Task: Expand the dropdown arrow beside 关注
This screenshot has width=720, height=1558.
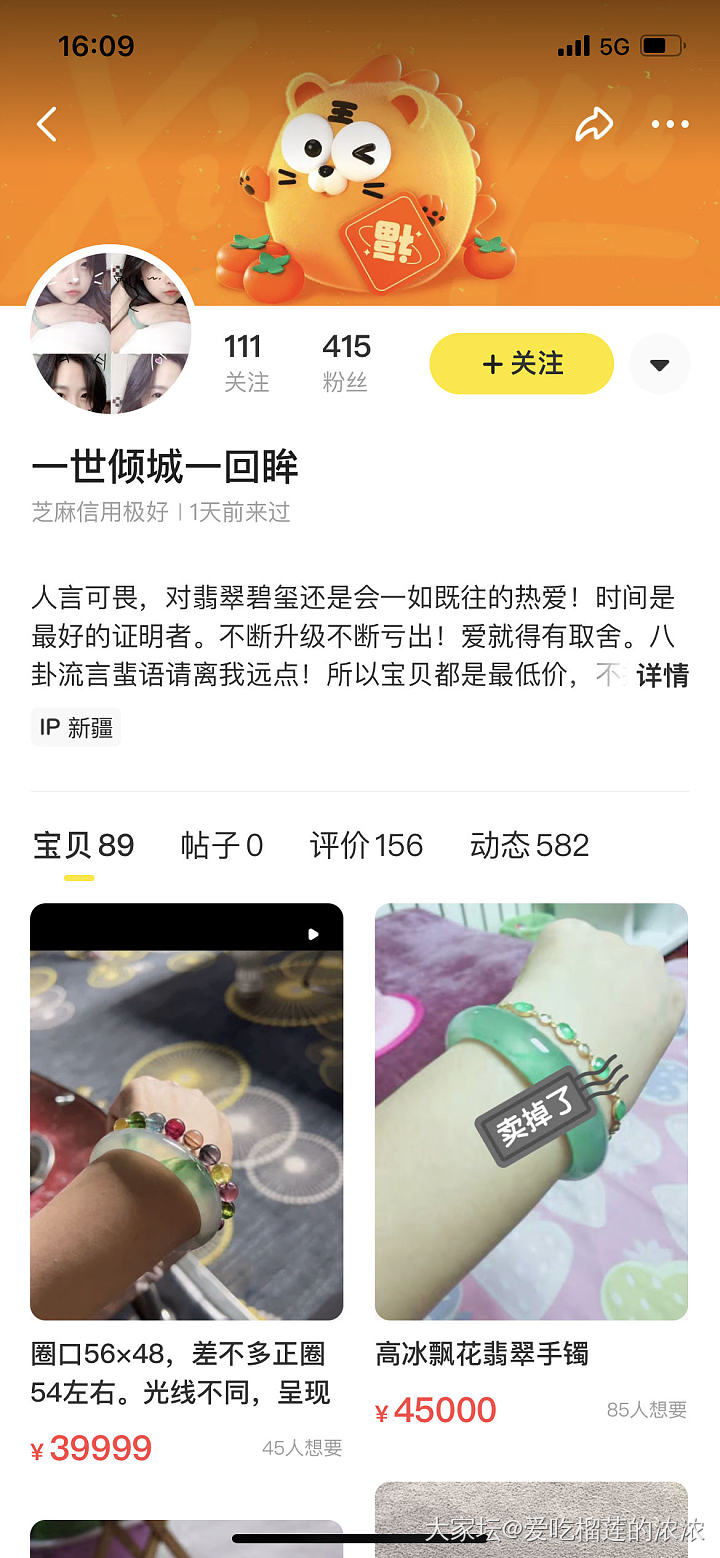Action: click(659, 364)
